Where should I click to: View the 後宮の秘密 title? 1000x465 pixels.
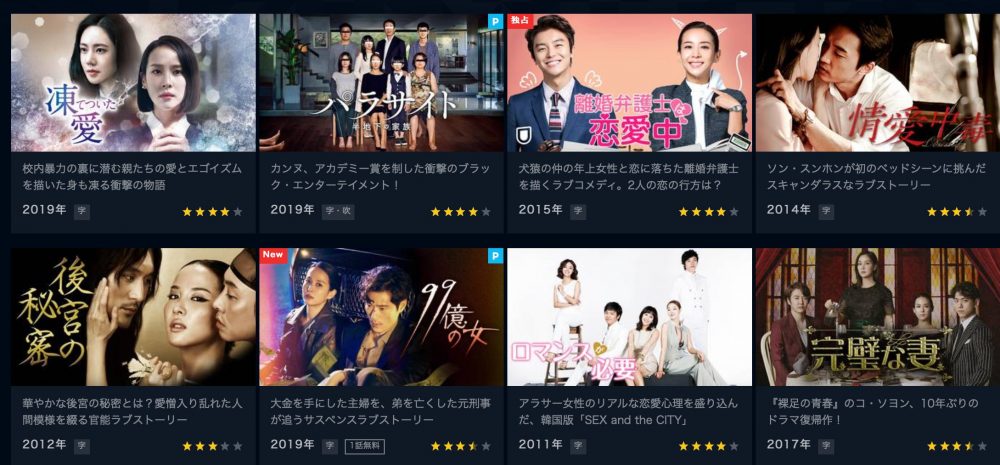133,317
